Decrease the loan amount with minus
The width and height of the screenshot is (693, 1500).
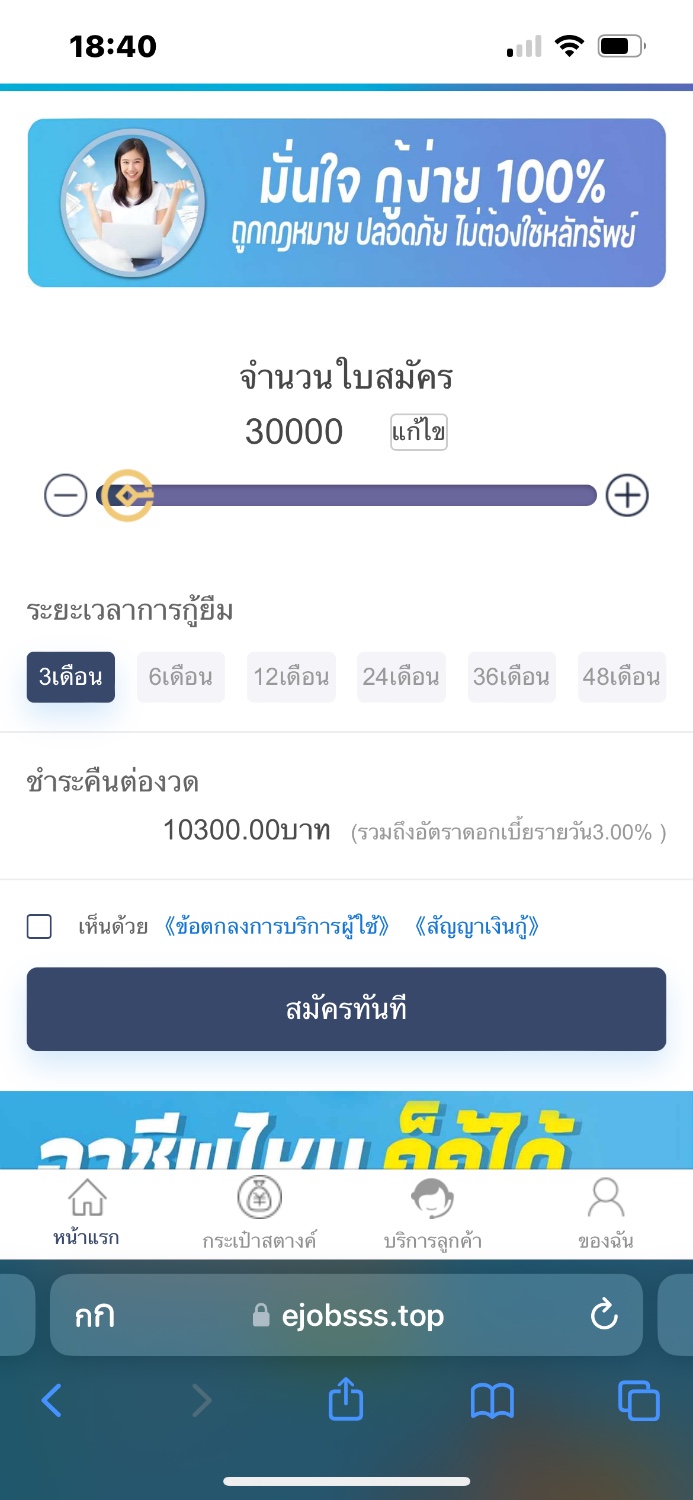coord(66,495)
